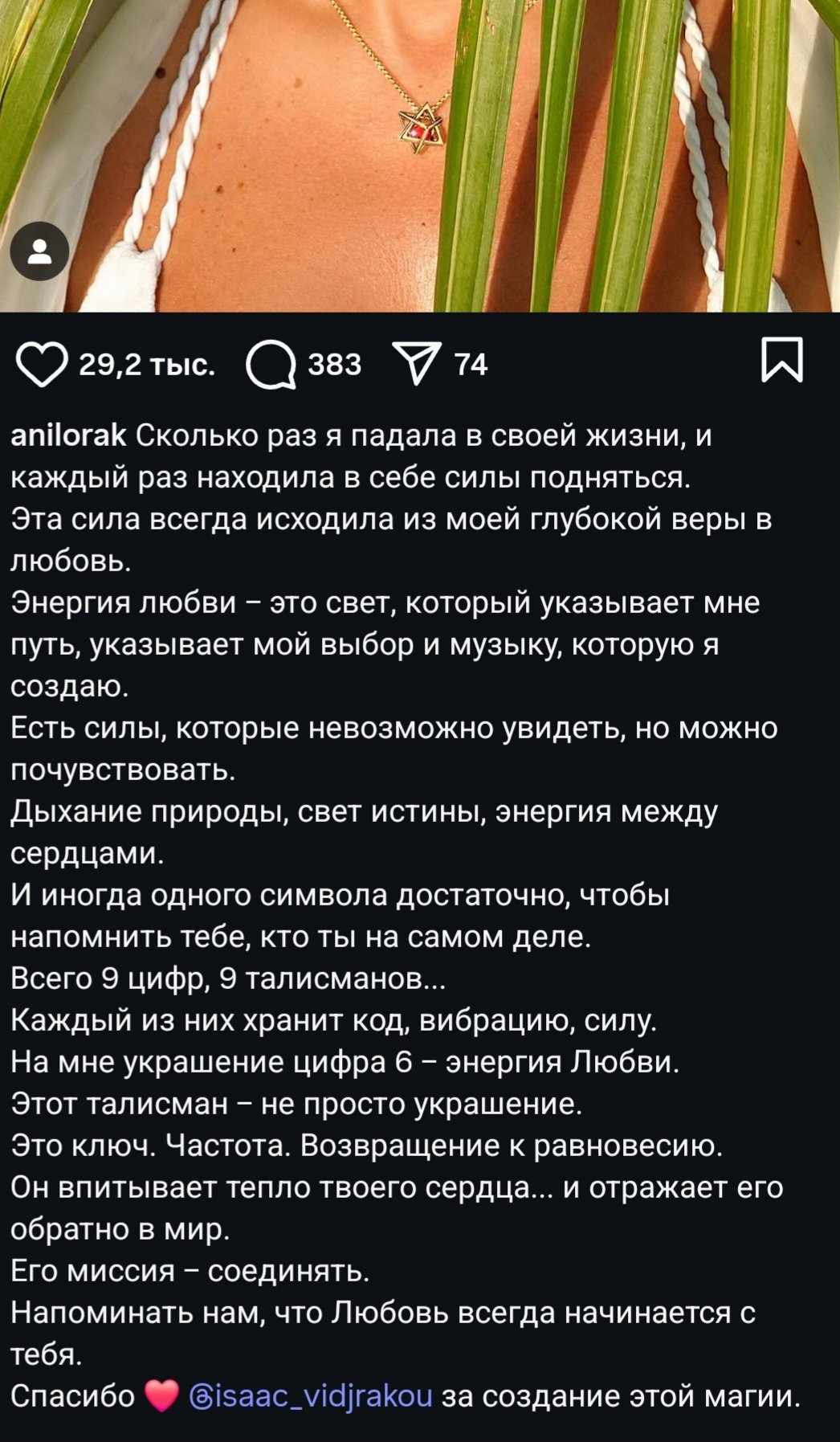Open the comments on this post
The width and height of the screenshot is (840, 1442).
tap(271, 365)
